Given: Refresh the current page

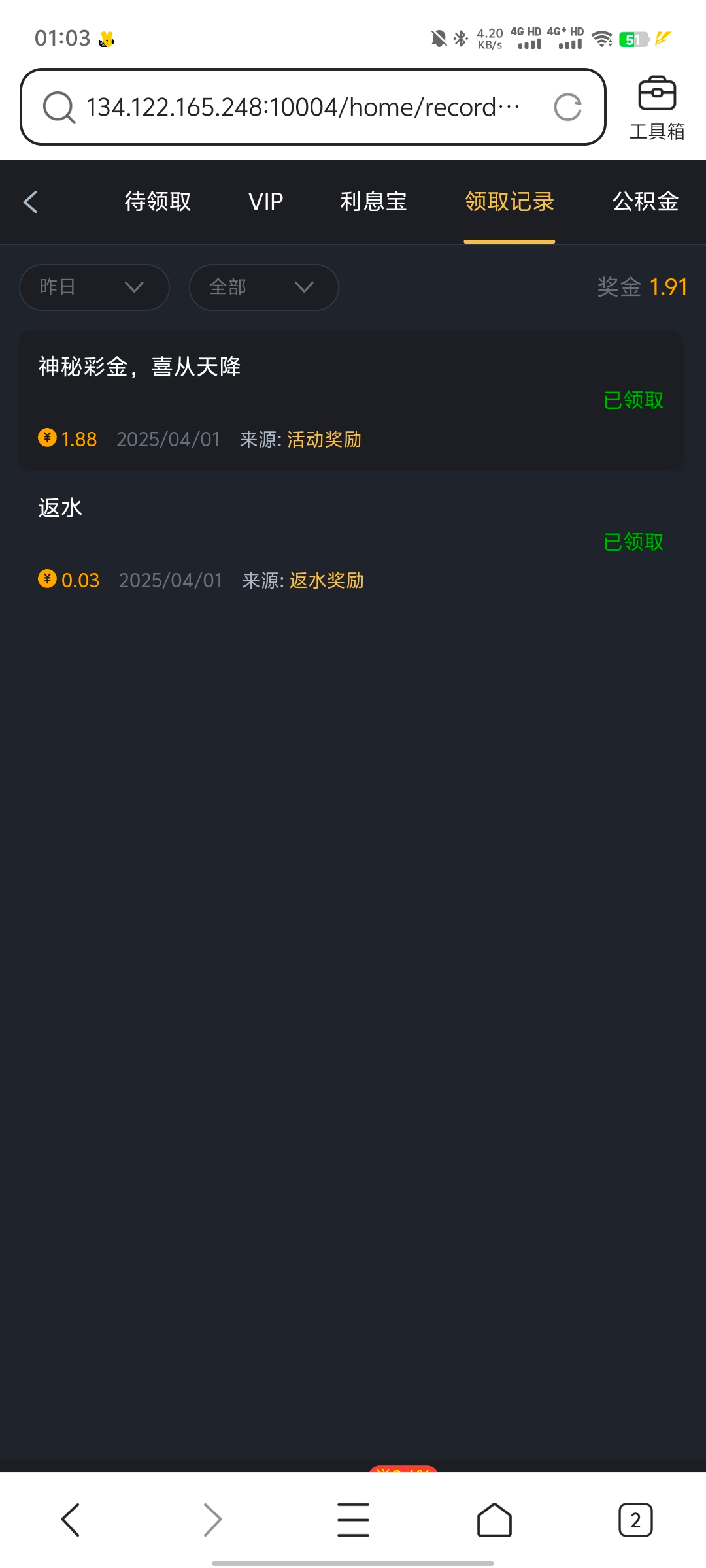Looking at the screenshot, I should (x=568, y=106).
